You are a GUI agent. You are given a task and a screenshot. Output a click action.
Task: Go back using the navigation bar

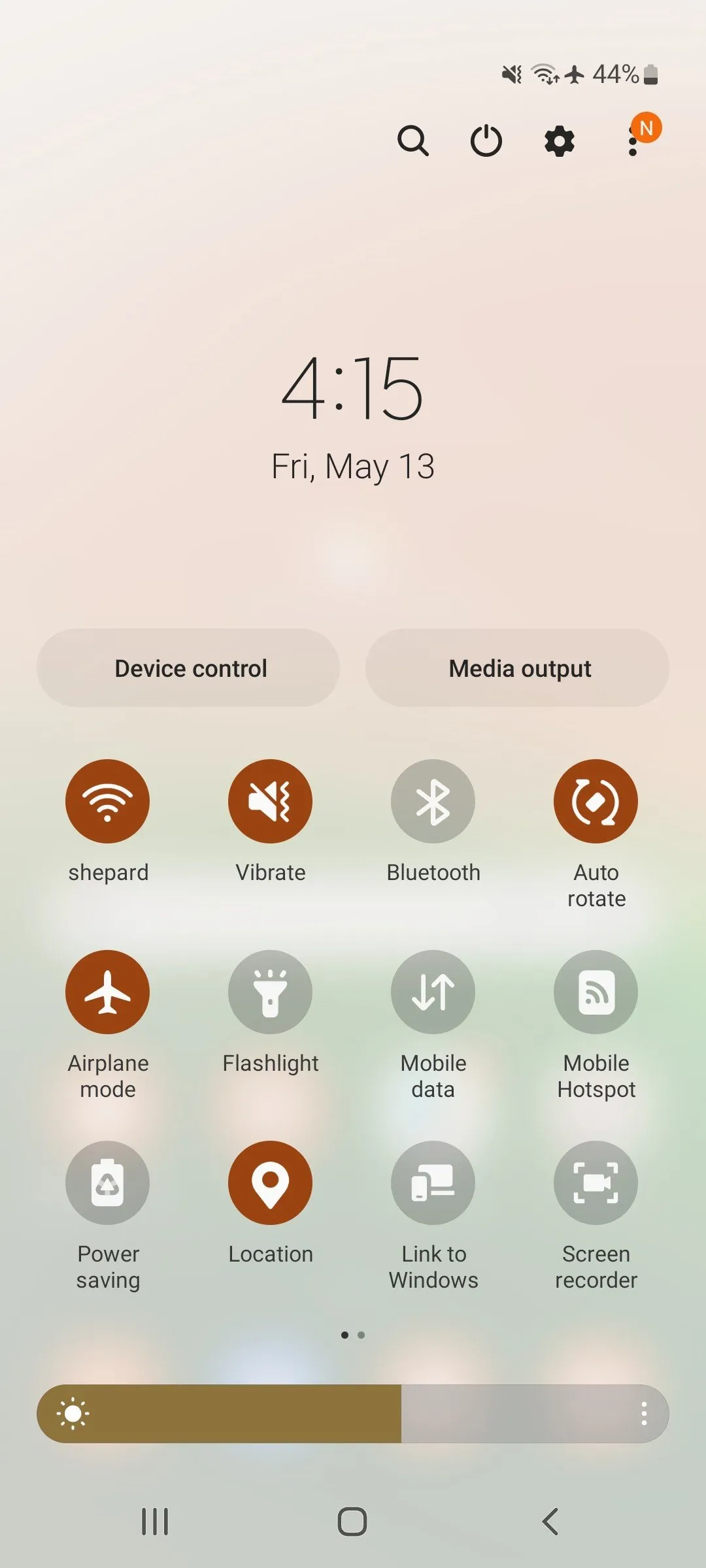point(550,1521)
